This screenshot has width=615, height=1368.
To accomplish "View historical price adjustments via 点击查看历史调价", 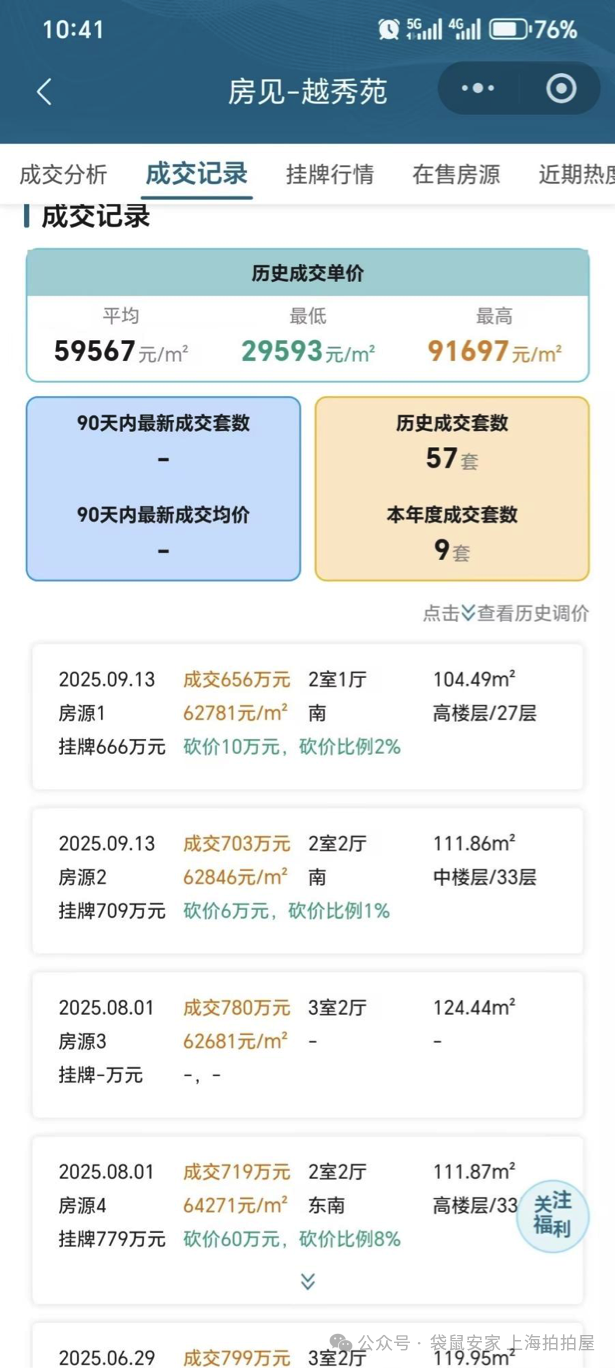I will tap(505, 613).
